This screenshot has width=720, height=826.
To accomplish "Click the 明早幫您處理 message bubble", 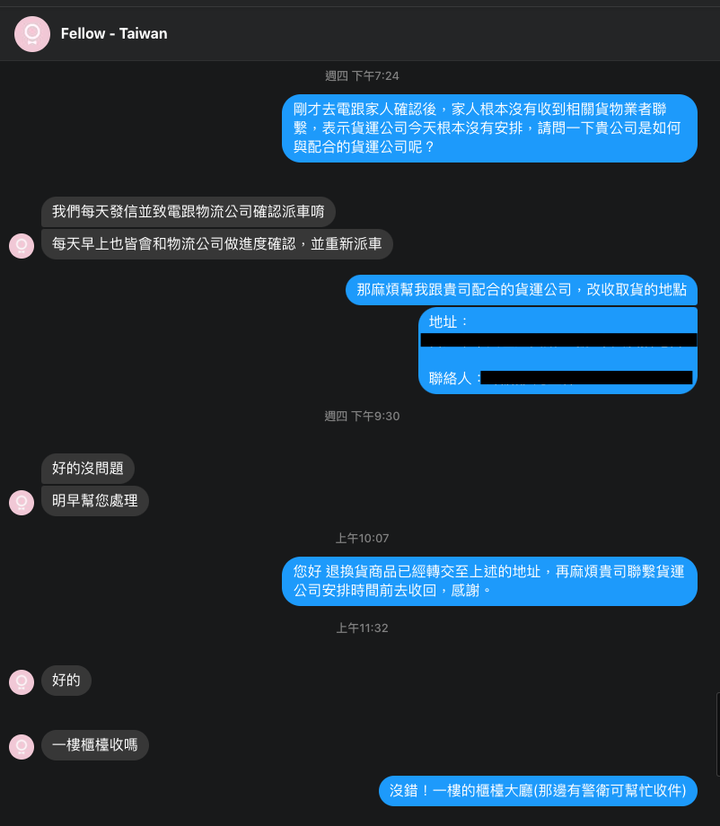I will point(95,502).
